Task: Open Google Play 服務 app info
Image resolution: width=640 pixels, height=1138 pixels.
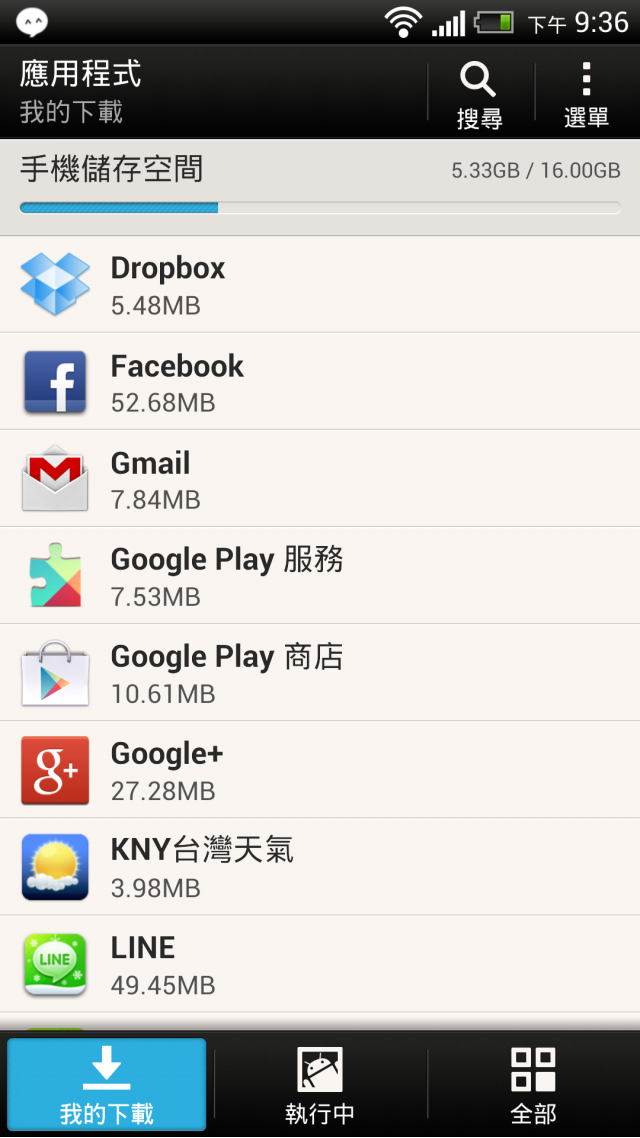Action: coord(320,576)
